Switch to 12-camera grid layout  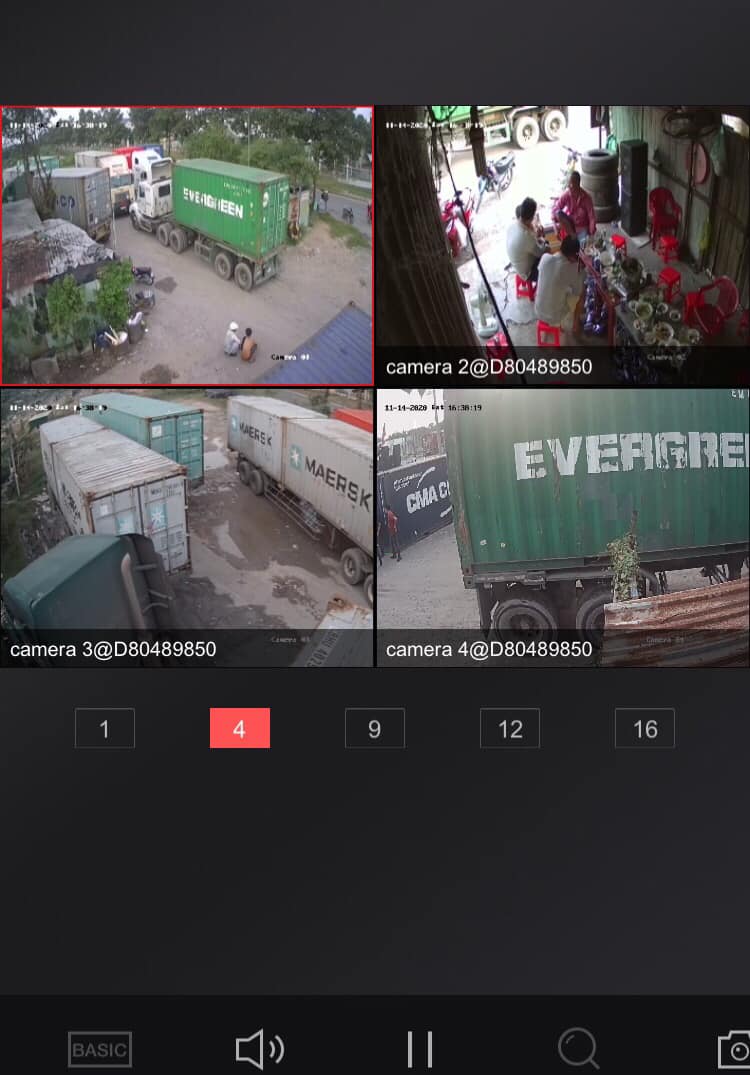[510, 728]
